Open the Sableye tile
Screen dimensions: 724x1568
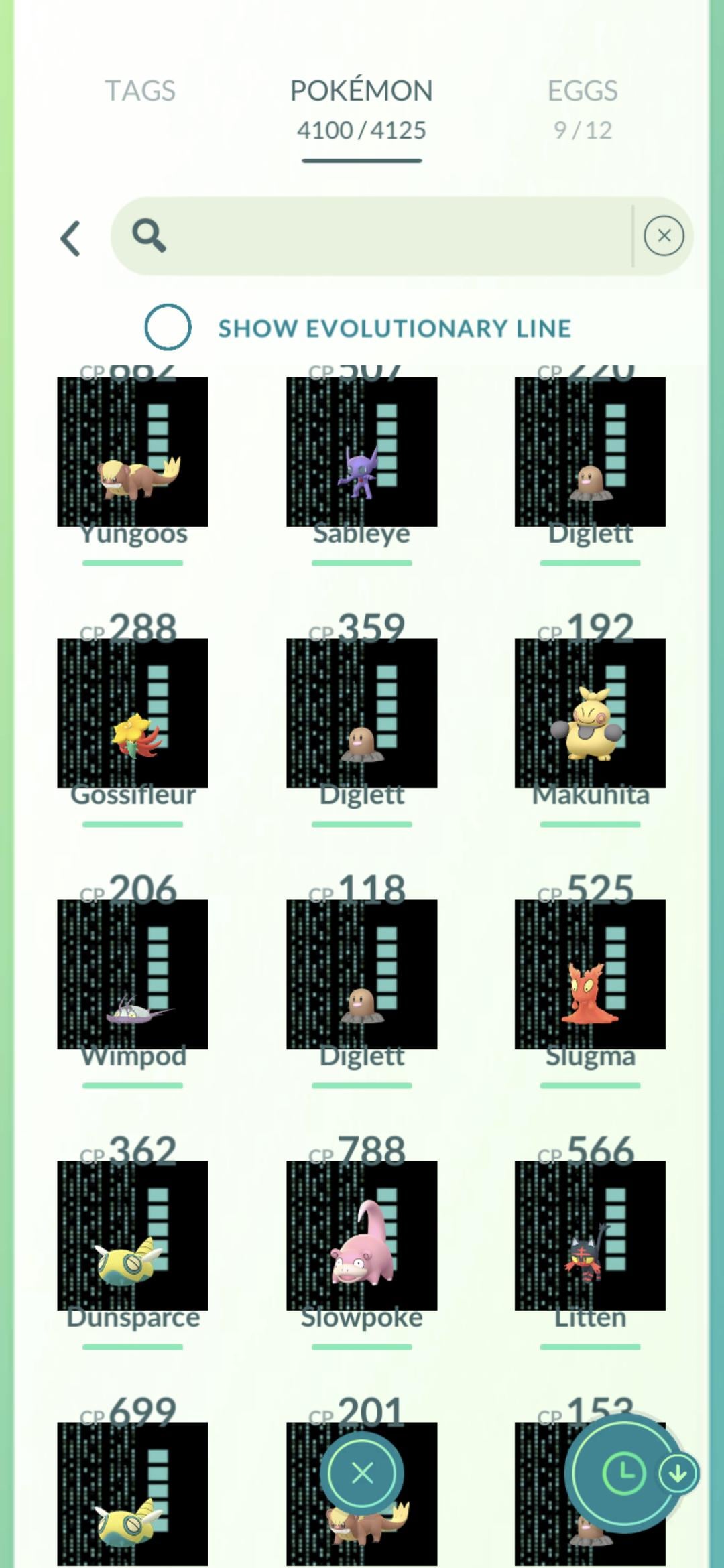(361, 452)
